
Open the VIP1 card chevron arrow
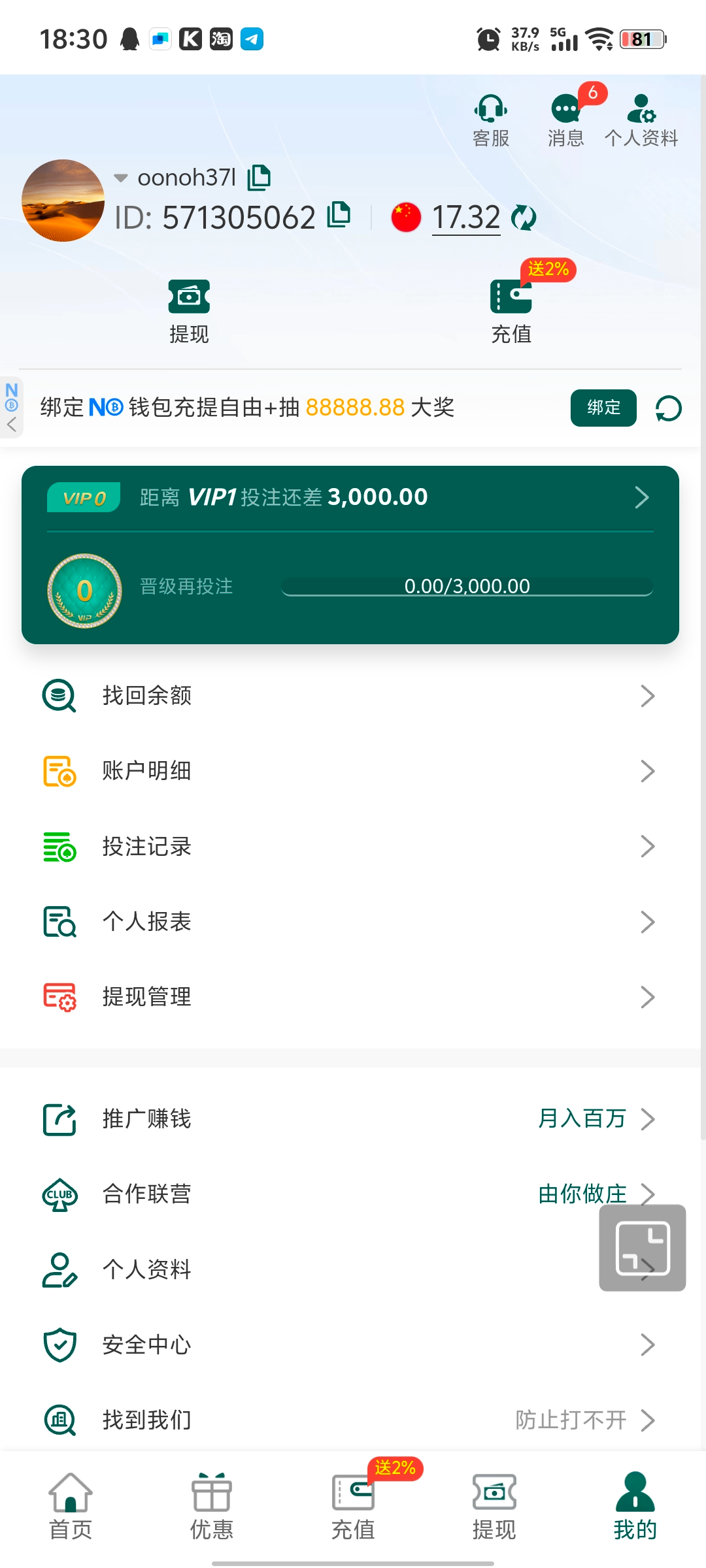pos(641,497)
